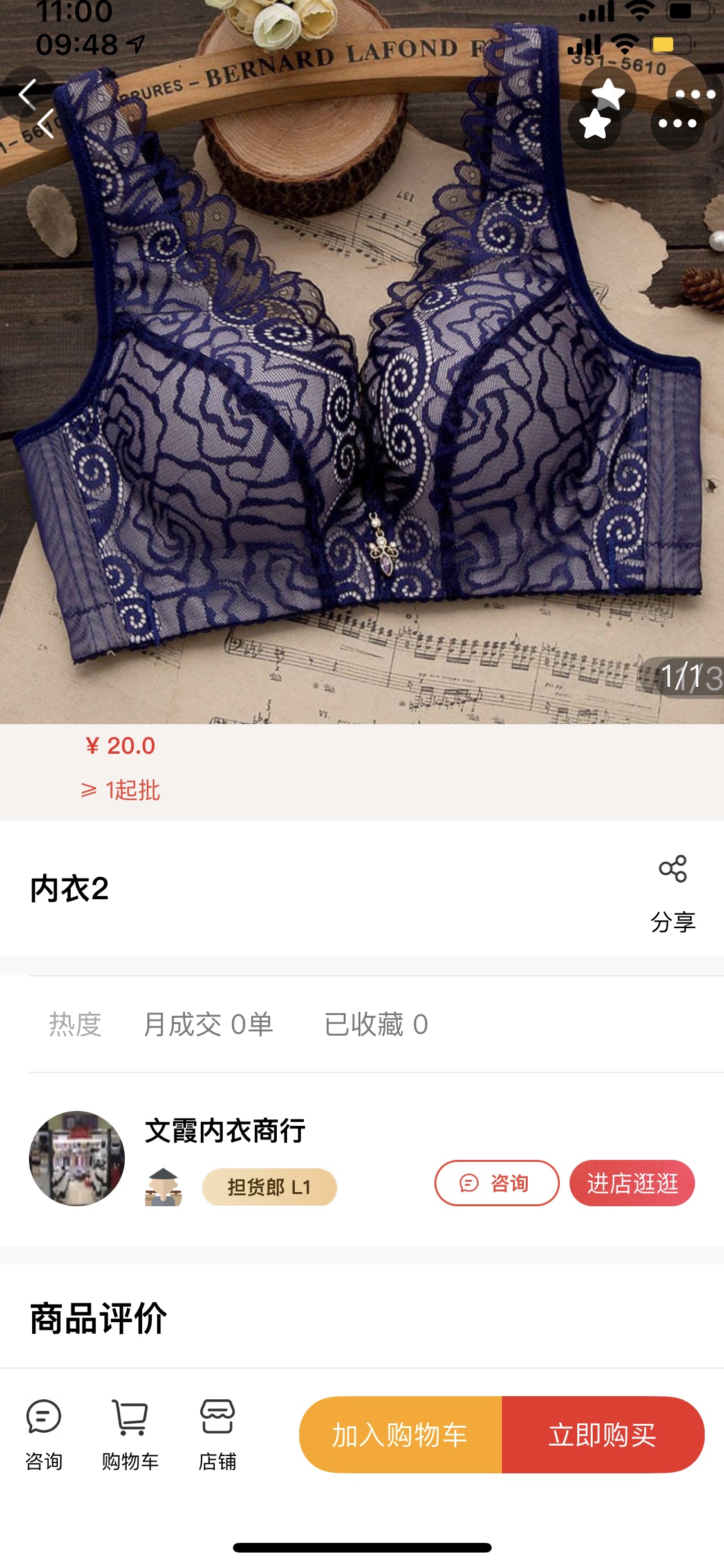Image resolution: width=724 pixels, height=1568 pixels.
Task: Open the 文霞内衣商行 shop avatar
Action: click(x=77, y=1159)
